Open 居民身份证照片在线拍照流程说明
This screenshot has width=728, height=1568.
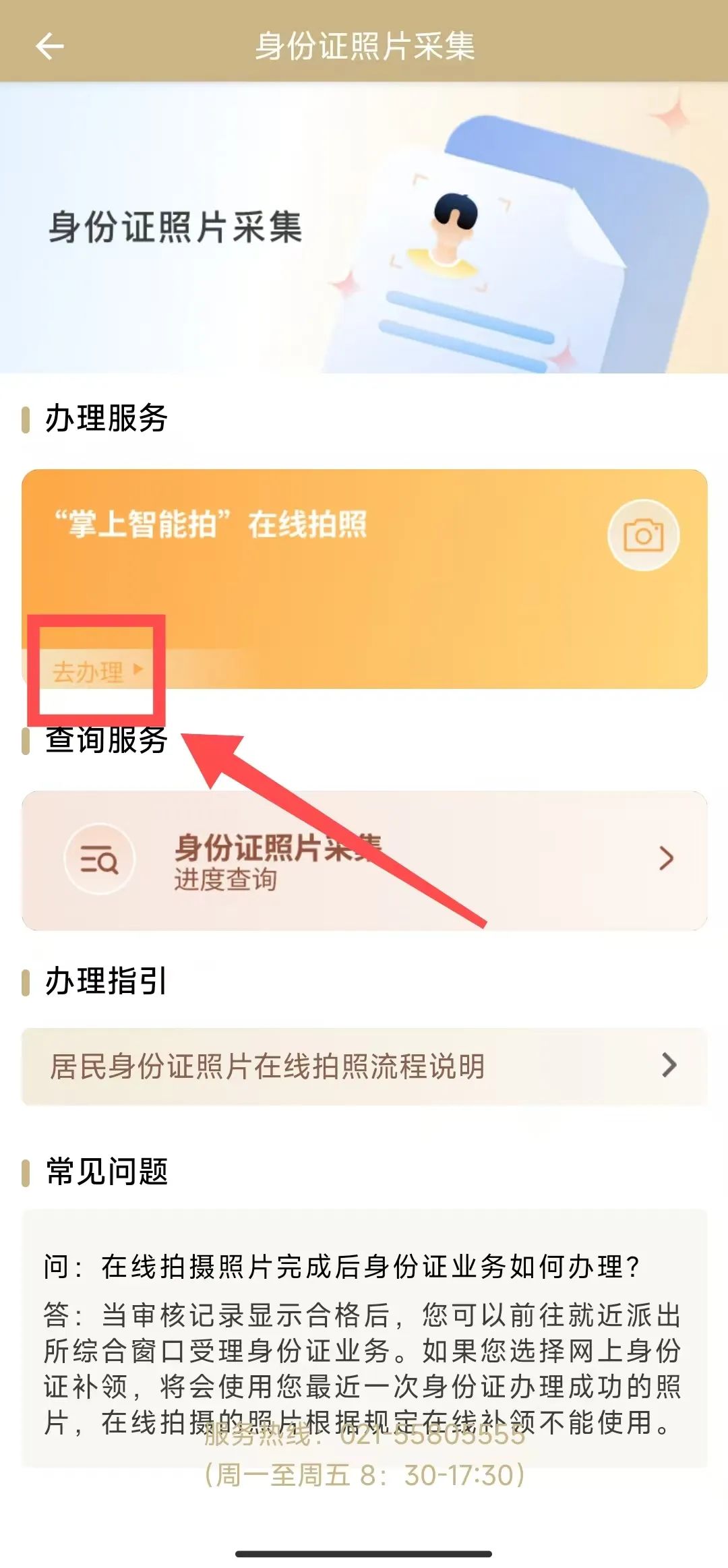tap(364, 1066)
